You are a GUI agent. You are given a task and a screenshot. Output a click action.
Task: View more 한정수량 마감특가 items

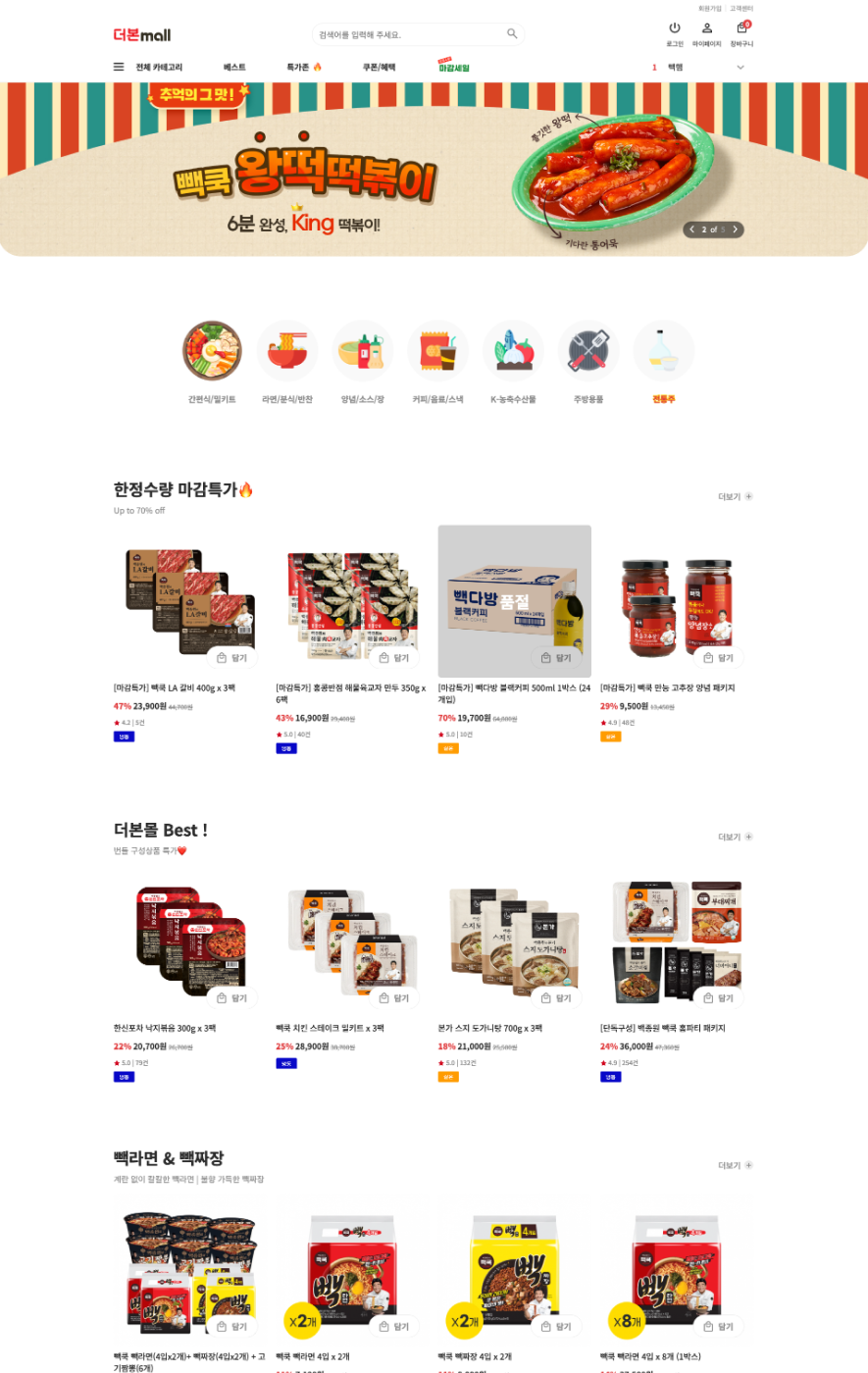[x=735, y=496]
